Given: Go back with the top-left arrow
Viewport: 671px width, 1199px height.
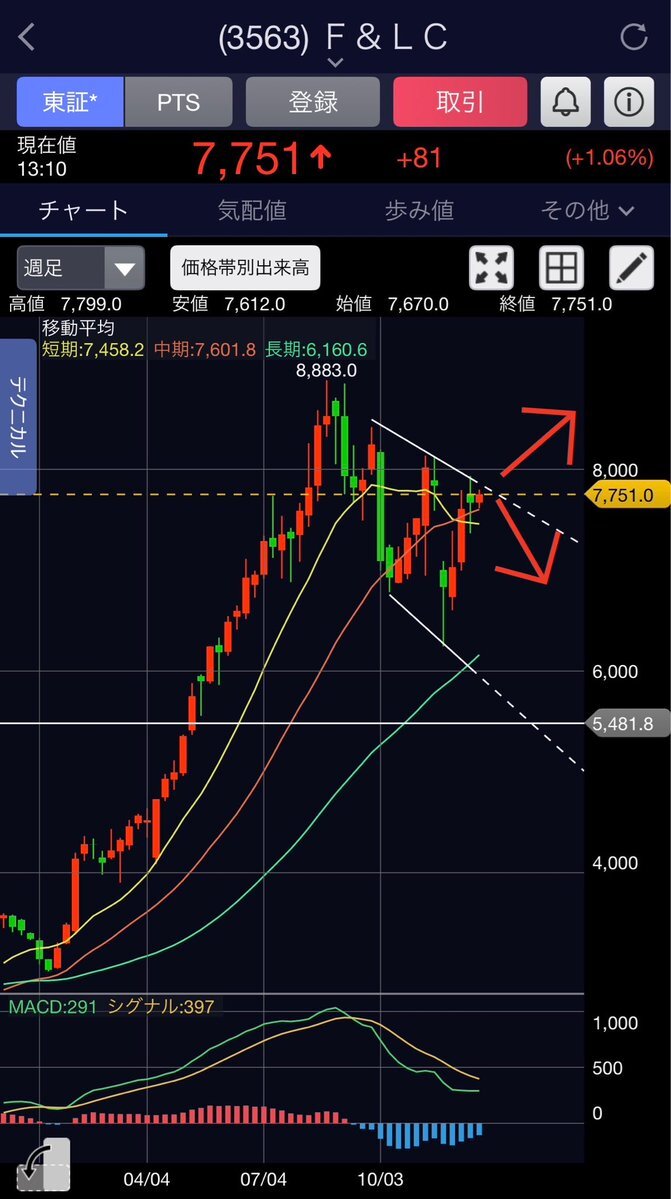Looking at the screenshot, I should [27, 37].
